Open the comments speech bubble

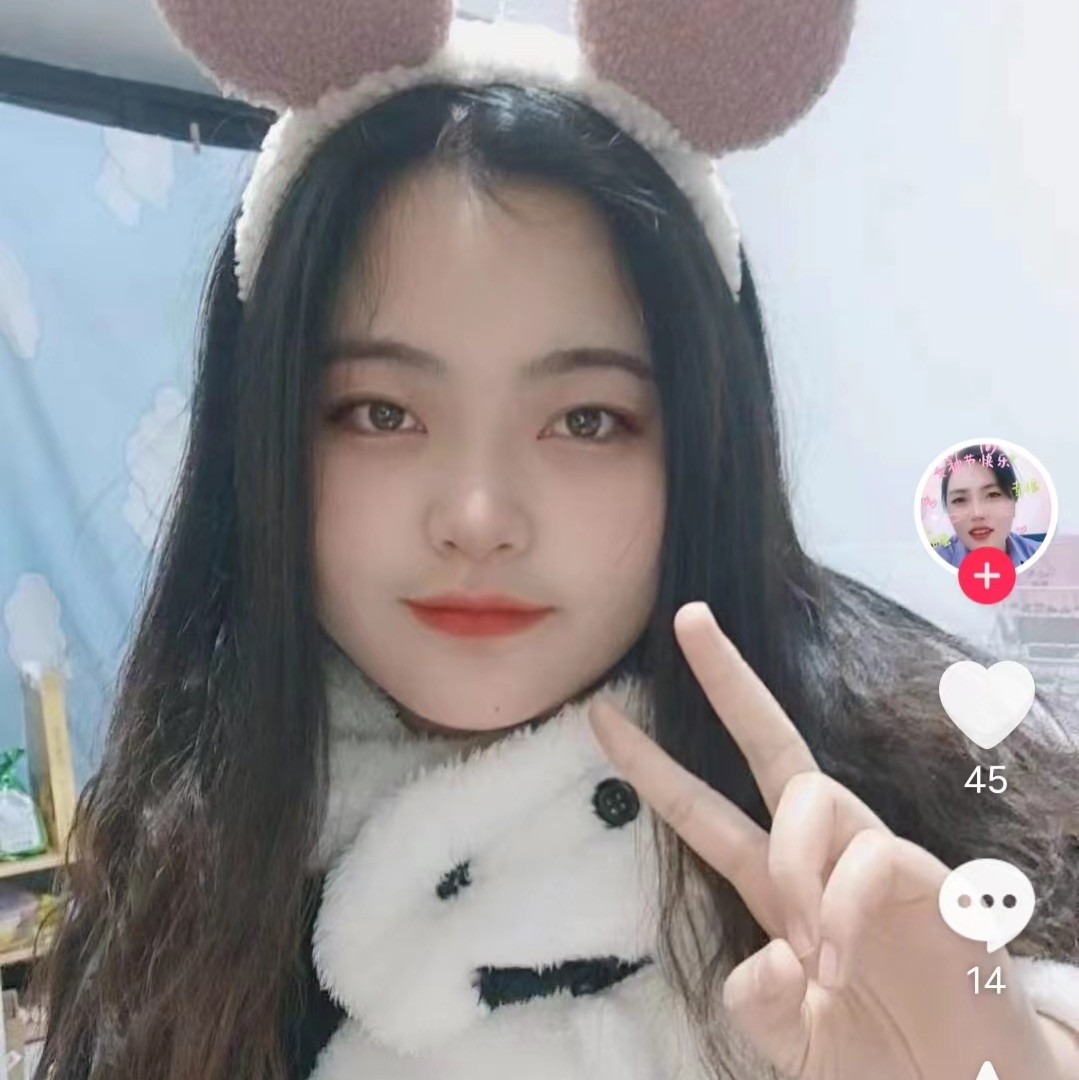pos(986,903)
